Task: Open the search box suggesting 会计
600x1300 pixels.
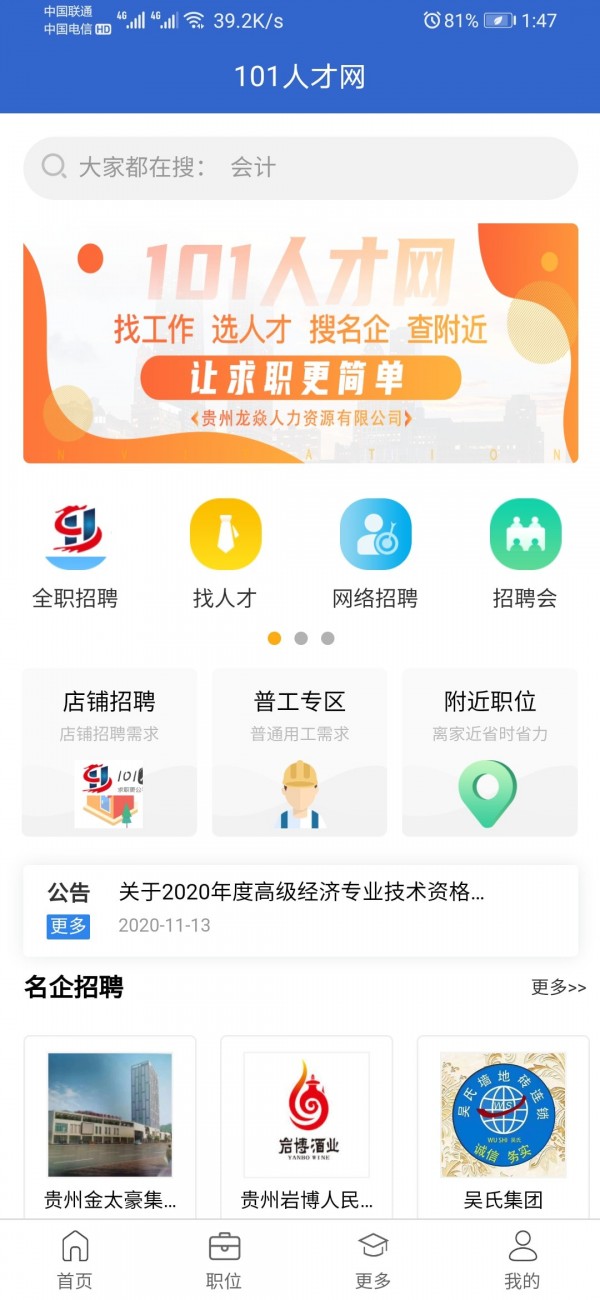Action: click(300, 168)
